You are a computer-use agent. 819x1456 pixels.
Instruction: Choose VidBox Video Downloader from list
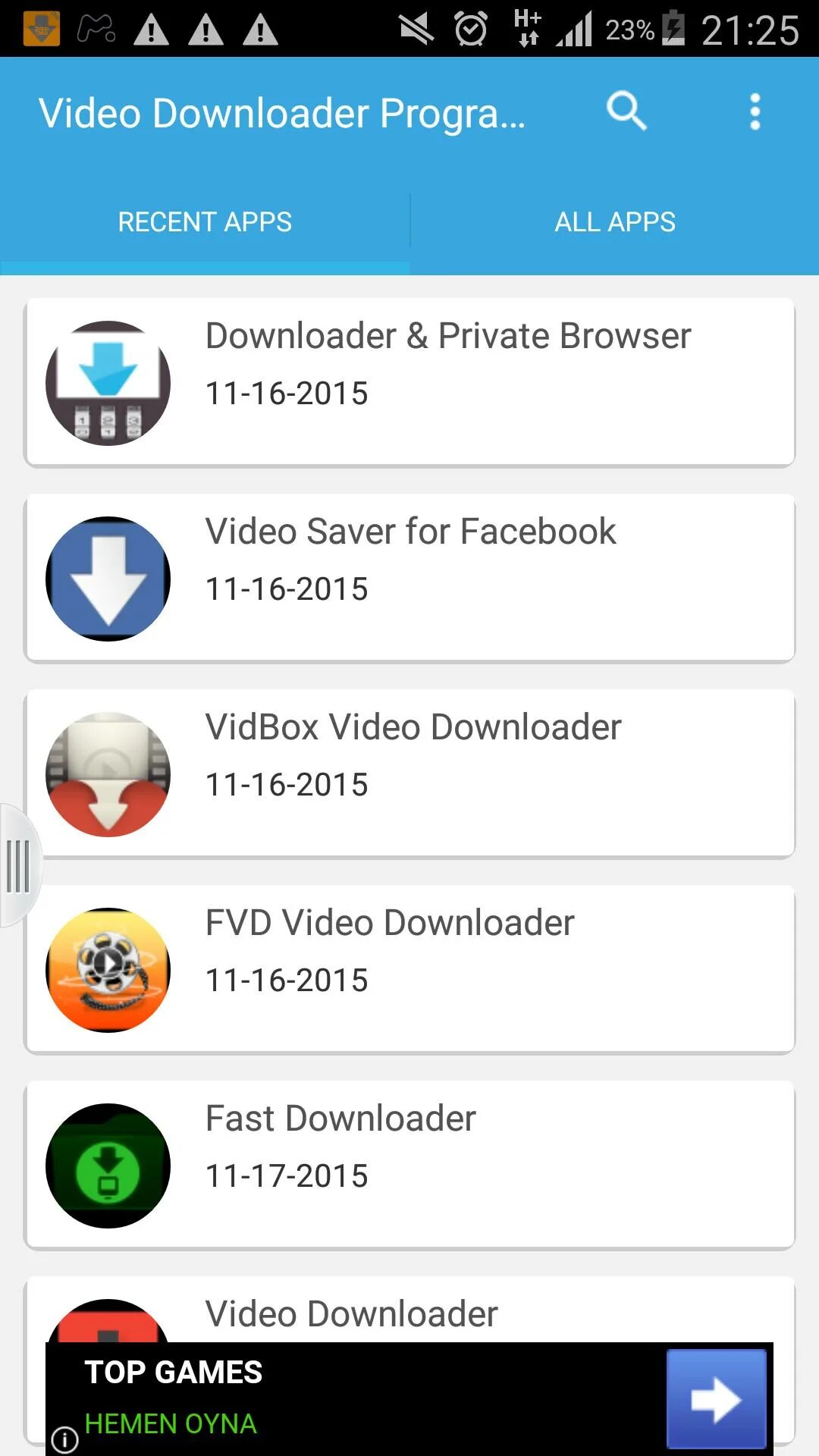(x=410, y=773)
